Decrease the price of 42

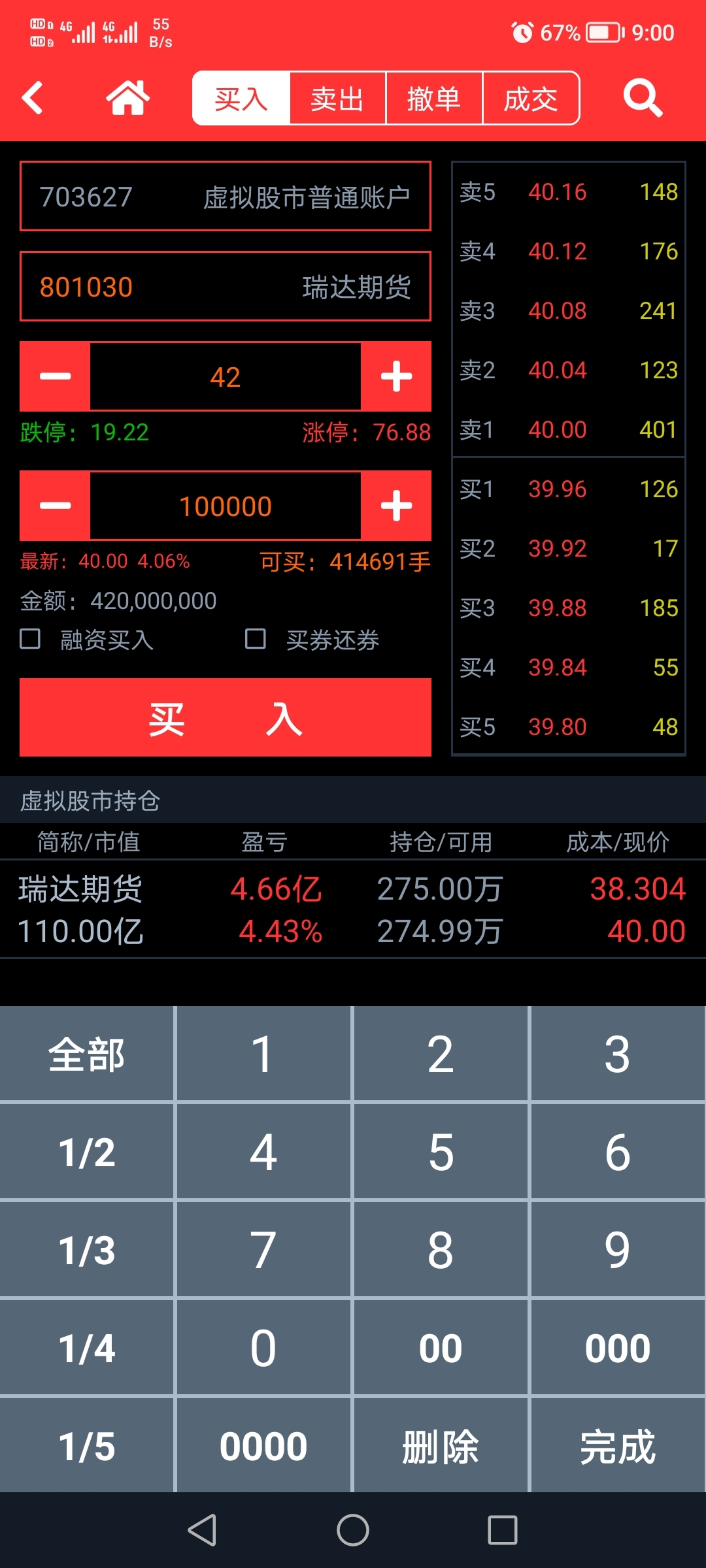(55, 376)
